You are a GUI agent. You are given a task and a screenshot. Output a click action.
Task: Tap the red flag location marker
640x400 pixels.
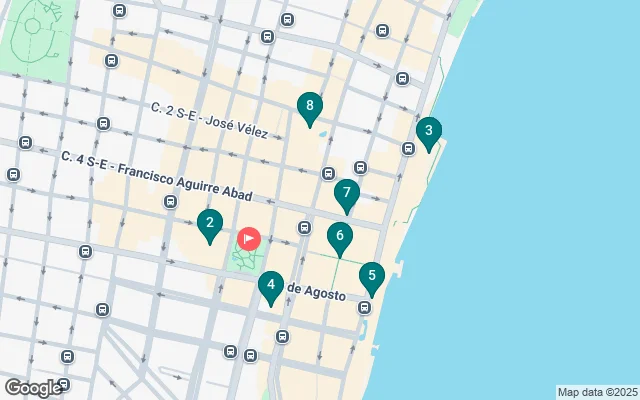point(248,239)
